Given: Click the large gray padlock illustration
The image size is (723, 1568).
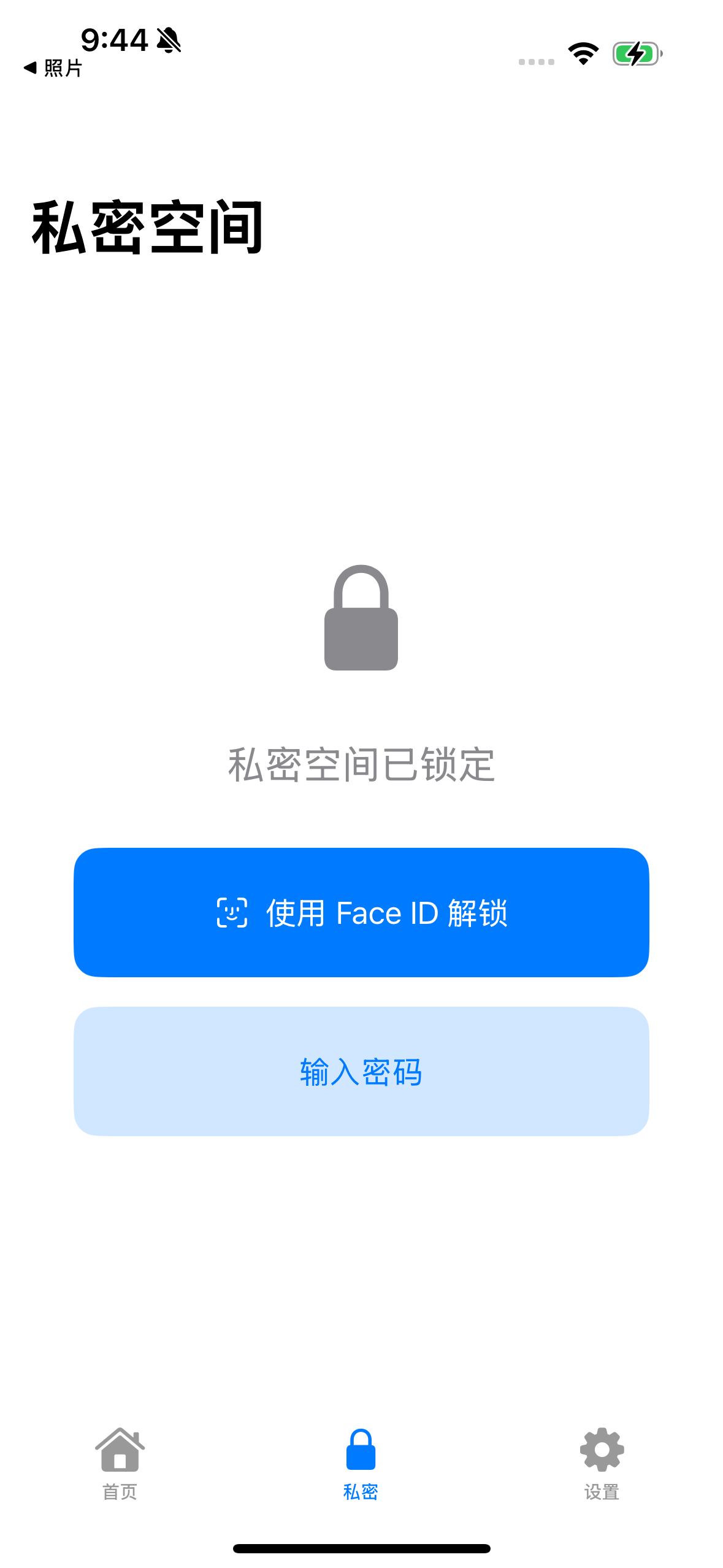Looking at the screenshot, I should tap(361, 620).
